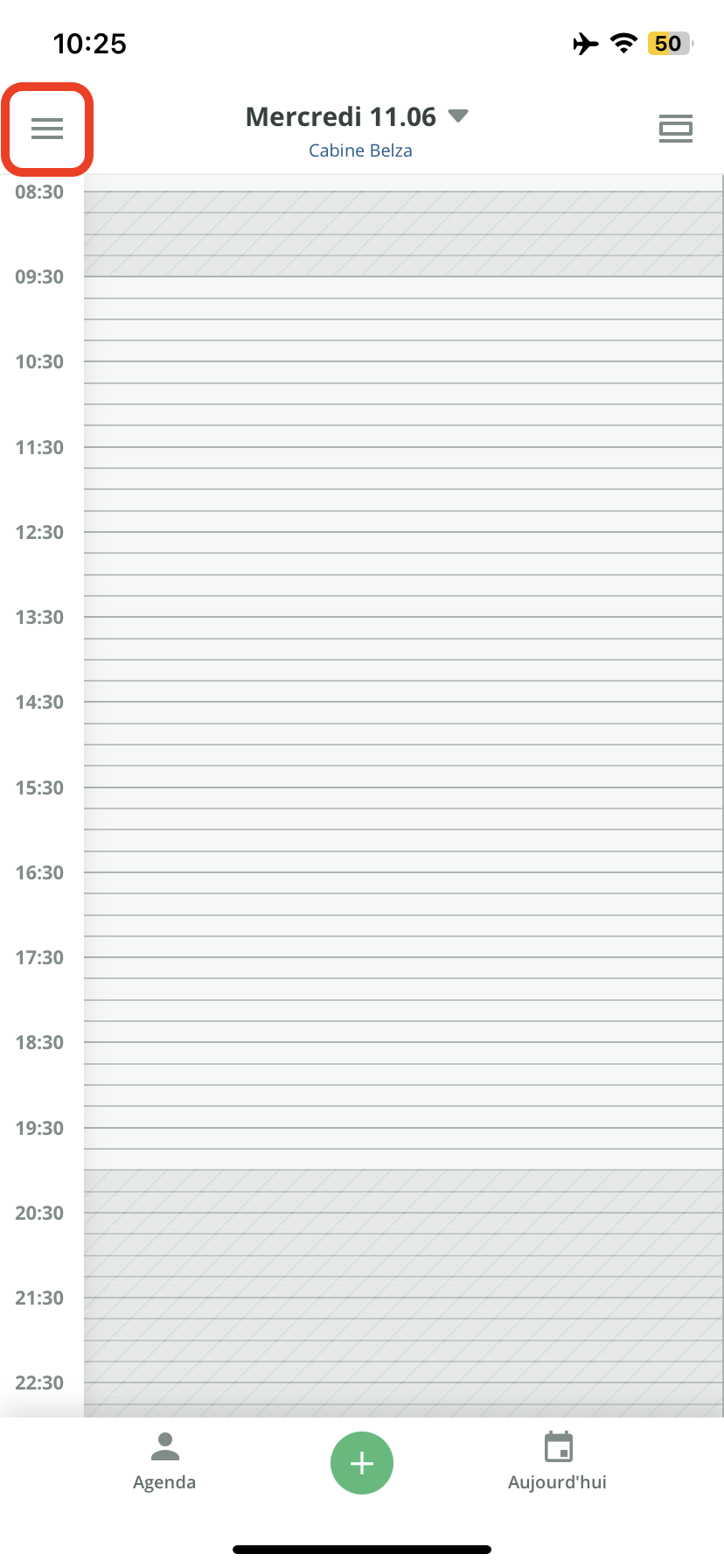Viewport: 724px width, 1568px height.
Task: Select the 10:30 time slot
Action: (x=402, y=372)
